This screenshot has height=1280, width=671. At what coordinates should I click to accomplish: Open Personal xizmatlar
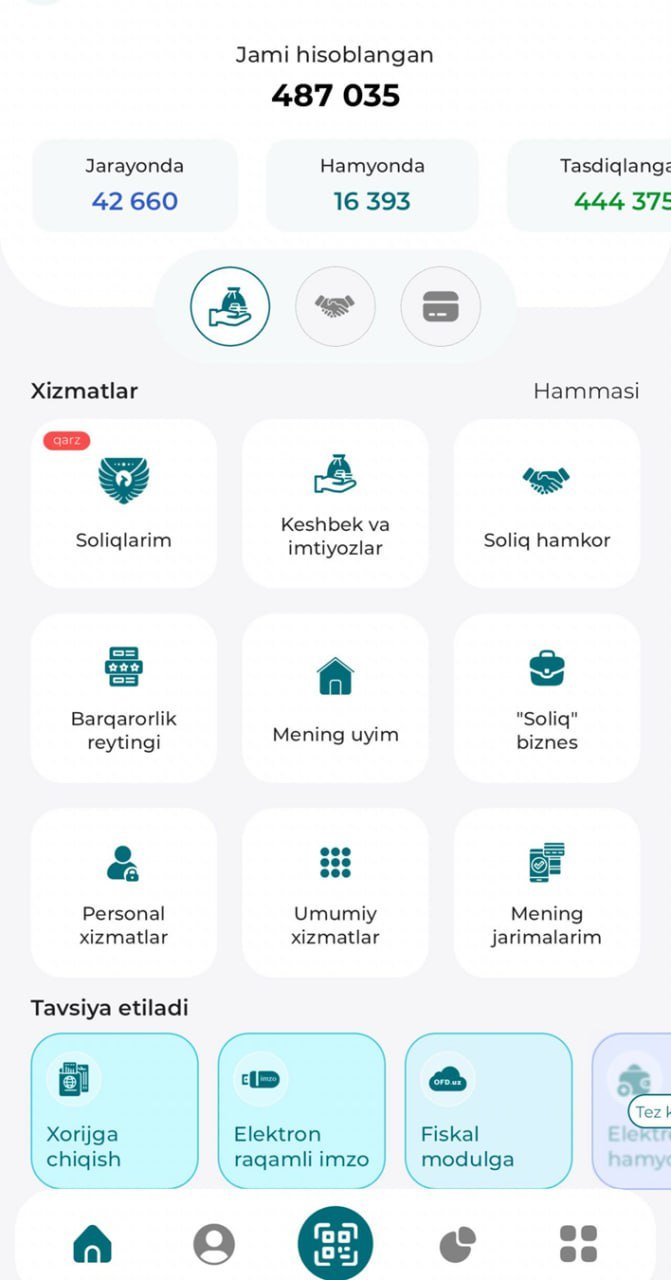click(124, 892)
